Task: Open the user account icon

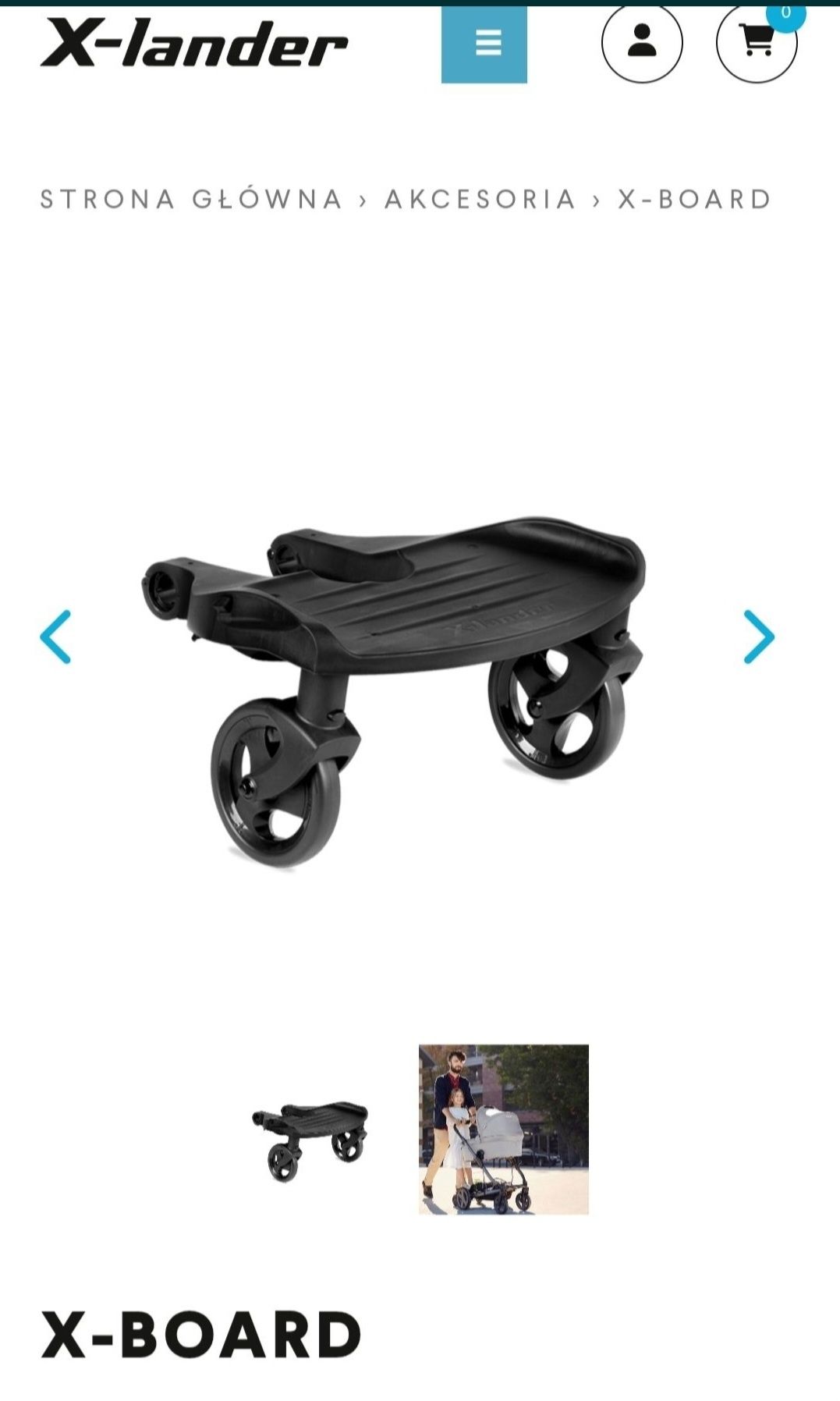Action: 642,42
